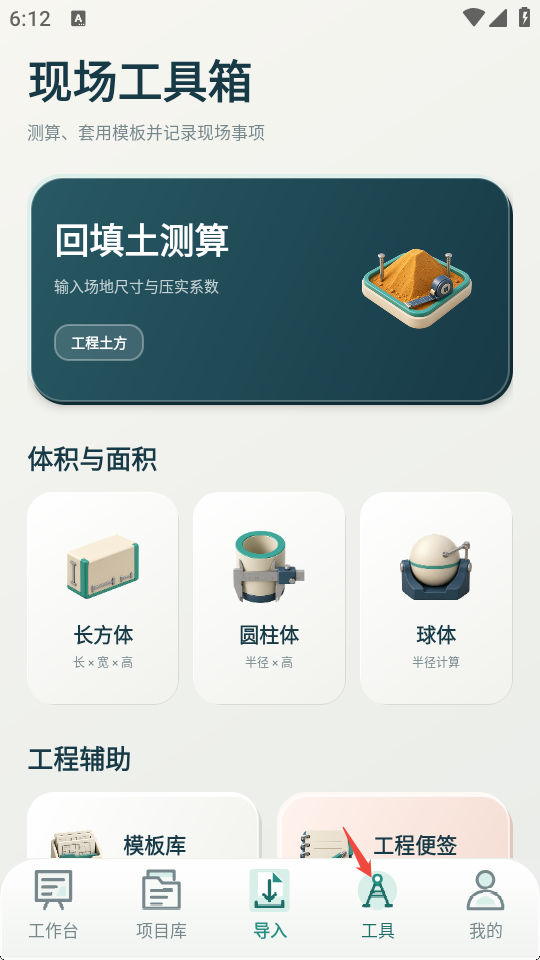The width and height of the screenshot is (540, 960).
Task: Switch to the 工作台 tab
Action: click(x=54, y=905)
